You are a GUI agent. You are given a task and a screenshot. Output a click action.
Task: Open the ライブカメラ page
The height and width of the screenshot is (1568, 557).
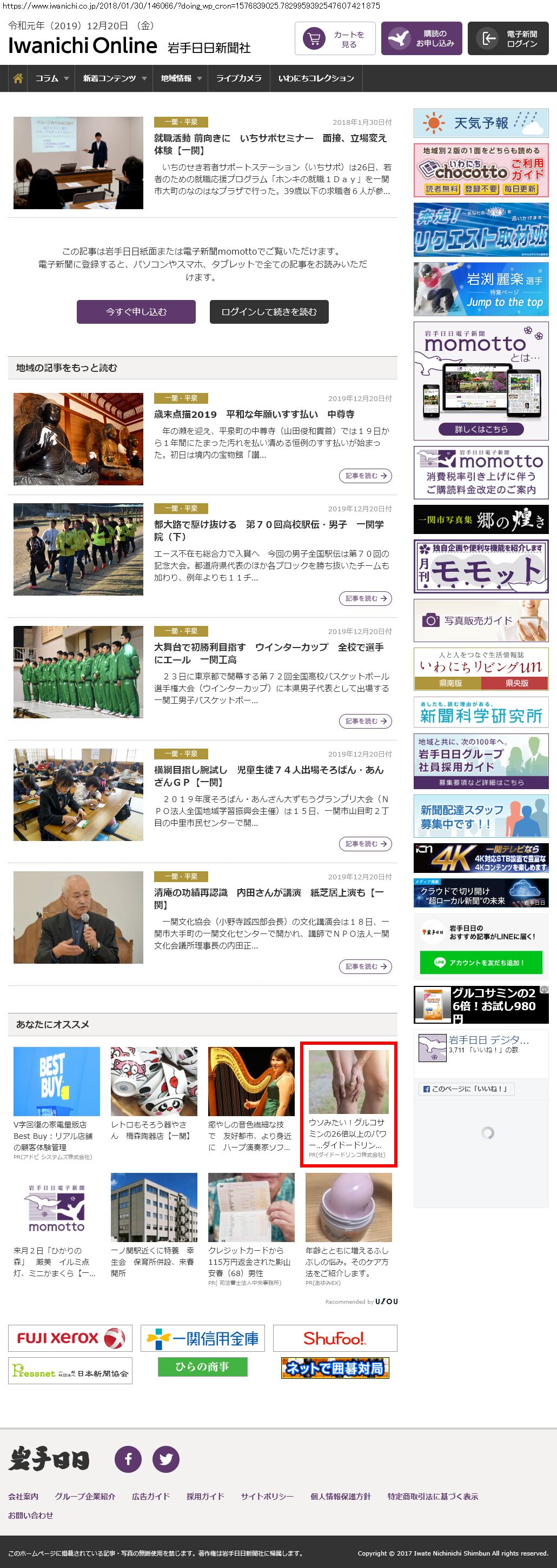238,78
